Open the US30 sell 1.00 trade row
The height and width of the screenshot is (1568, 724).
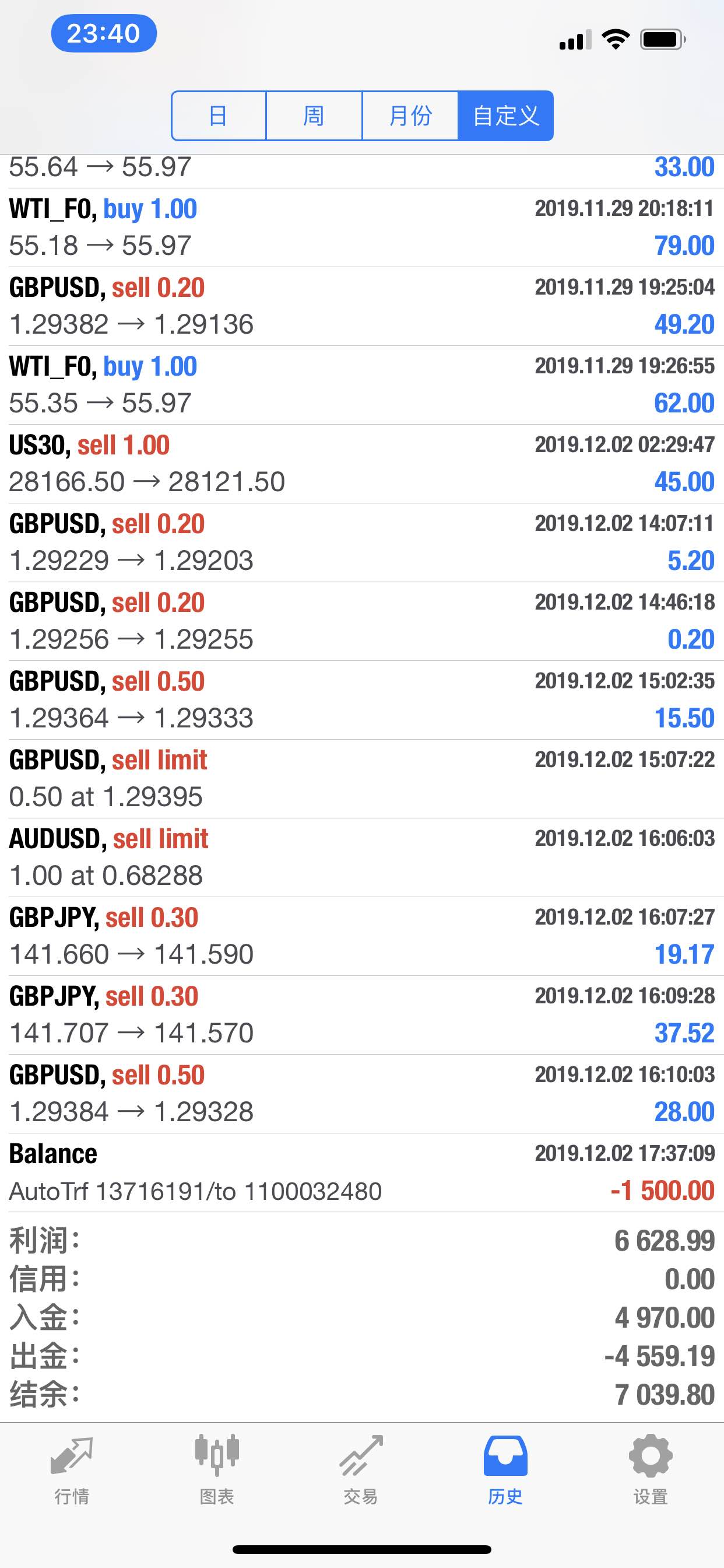[x=362, y=464]
